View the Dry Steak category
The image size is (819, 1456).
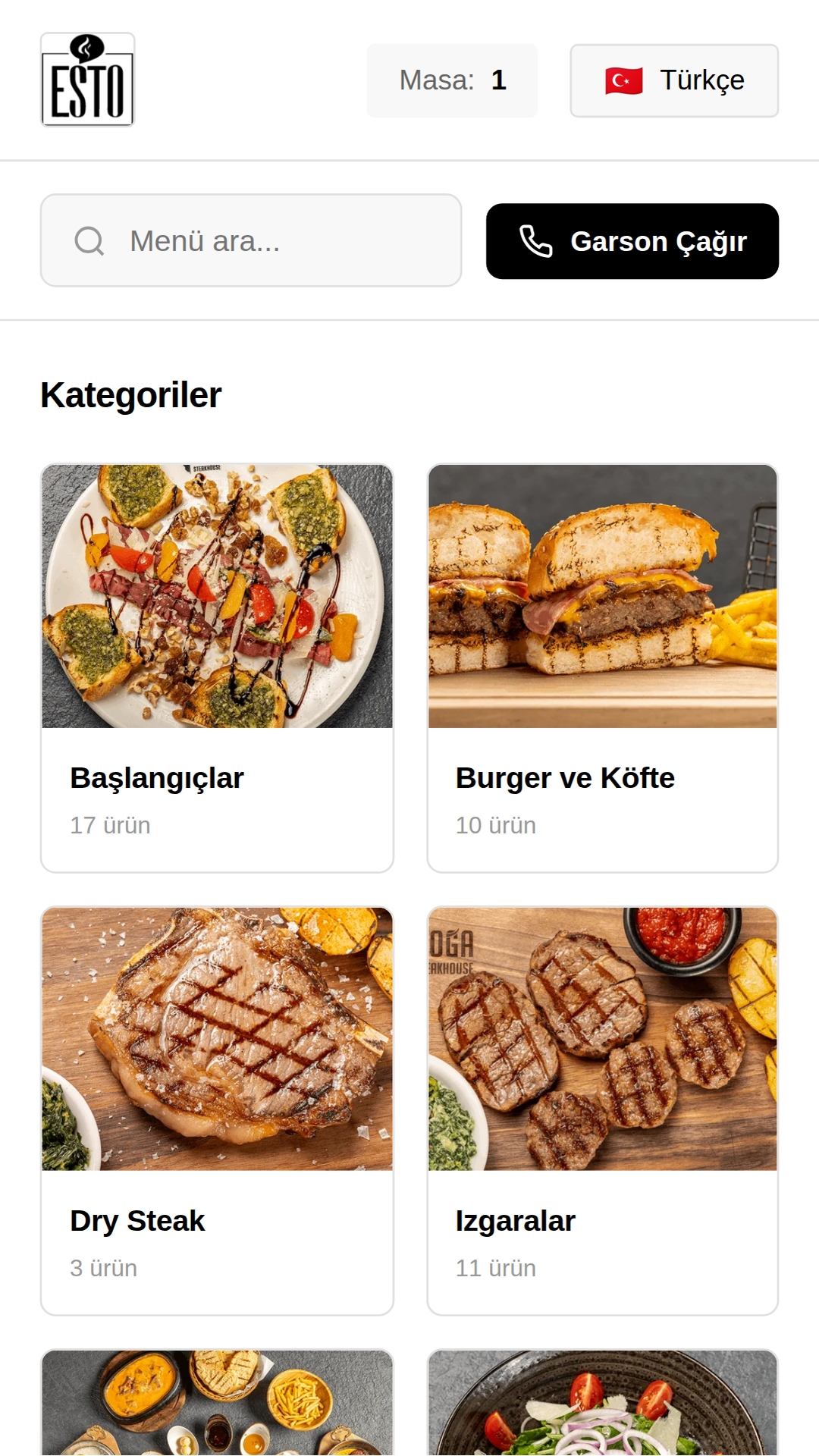[x=217, y=1110]
